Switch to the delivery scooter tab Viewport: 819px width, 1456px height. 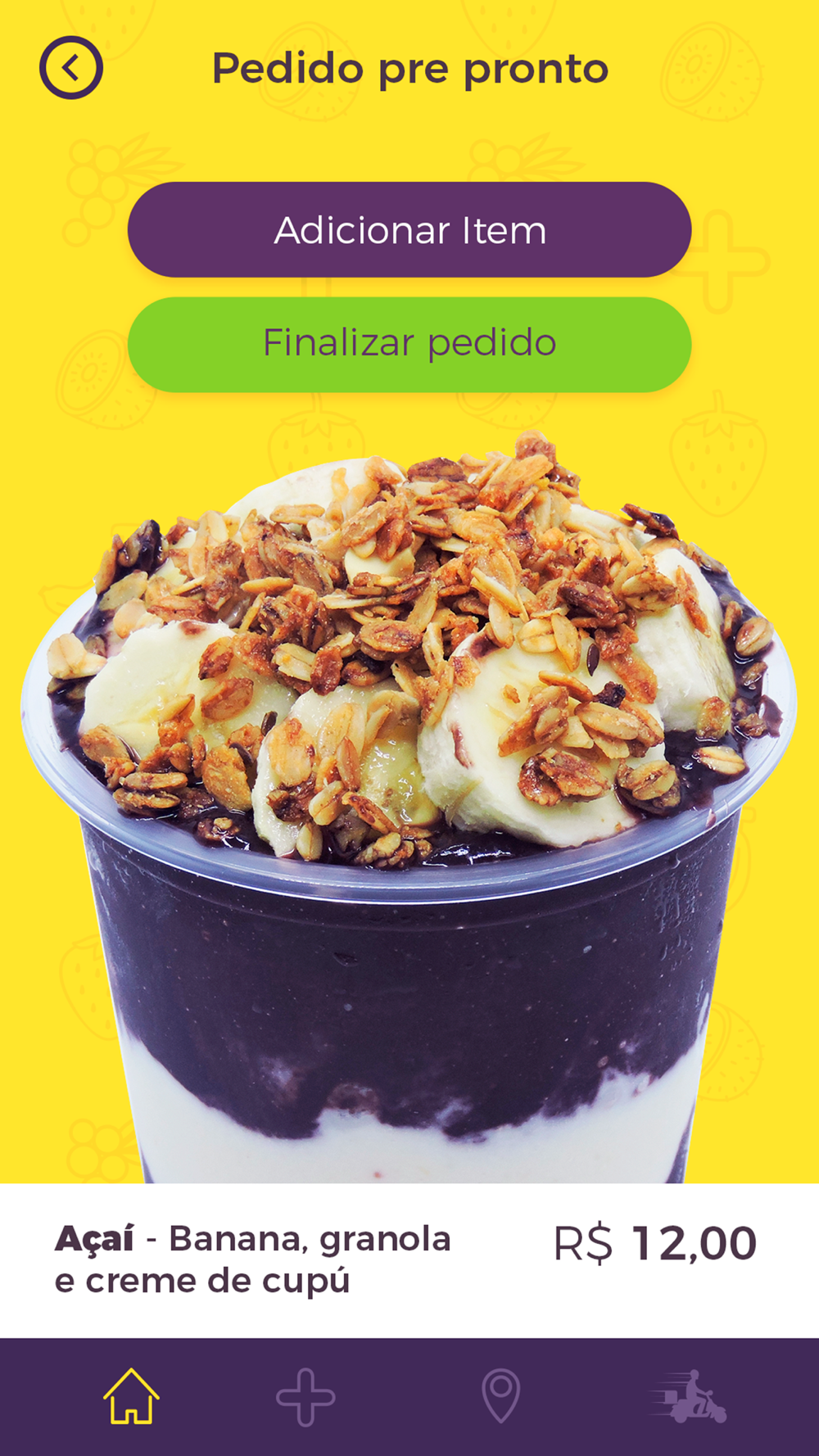pos(690,1396)
